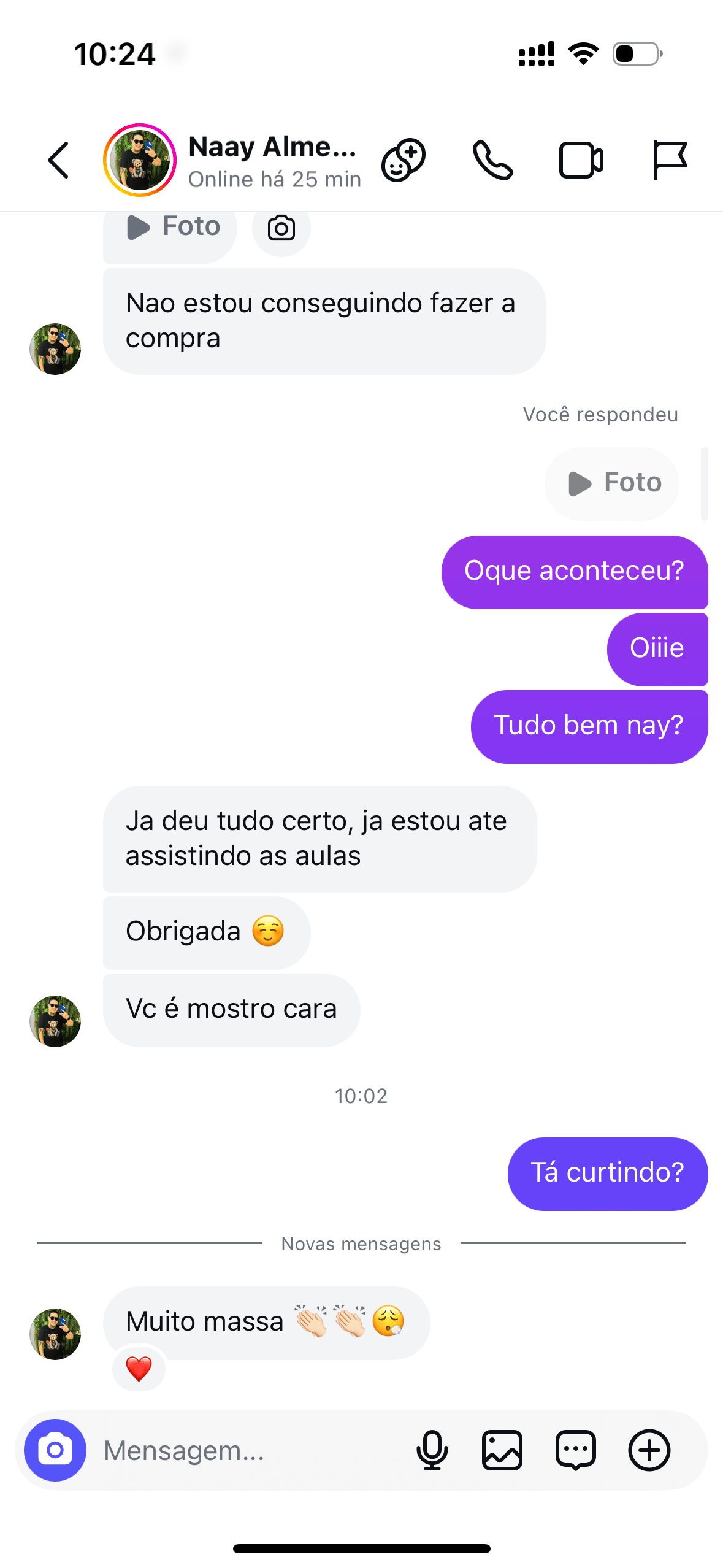The image size is (723, 1568).
Task: Record a voice message with the microphone
Action: (432, 1450)
